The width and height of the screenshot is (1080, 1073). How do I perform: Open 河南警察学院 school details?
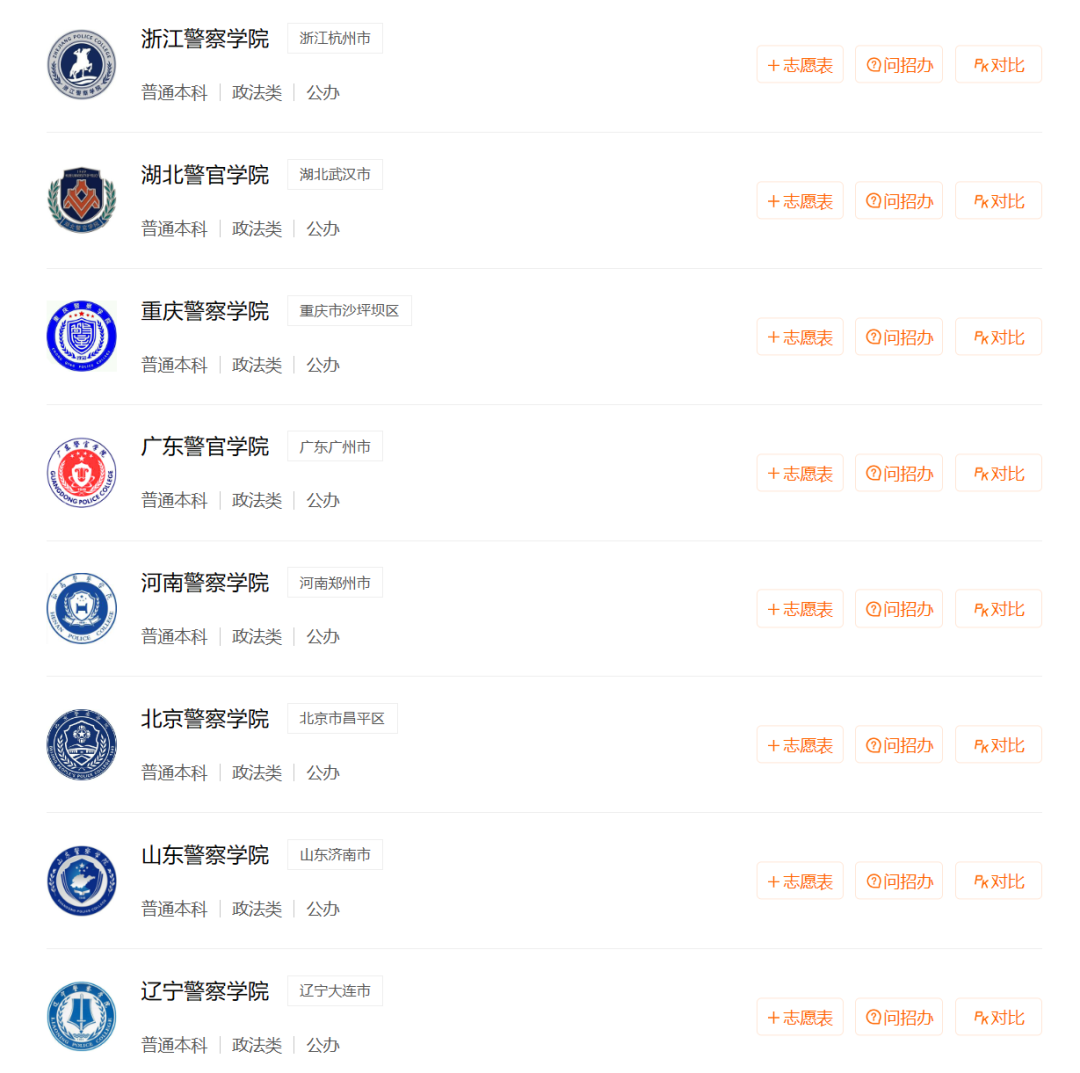pos(205,583)
